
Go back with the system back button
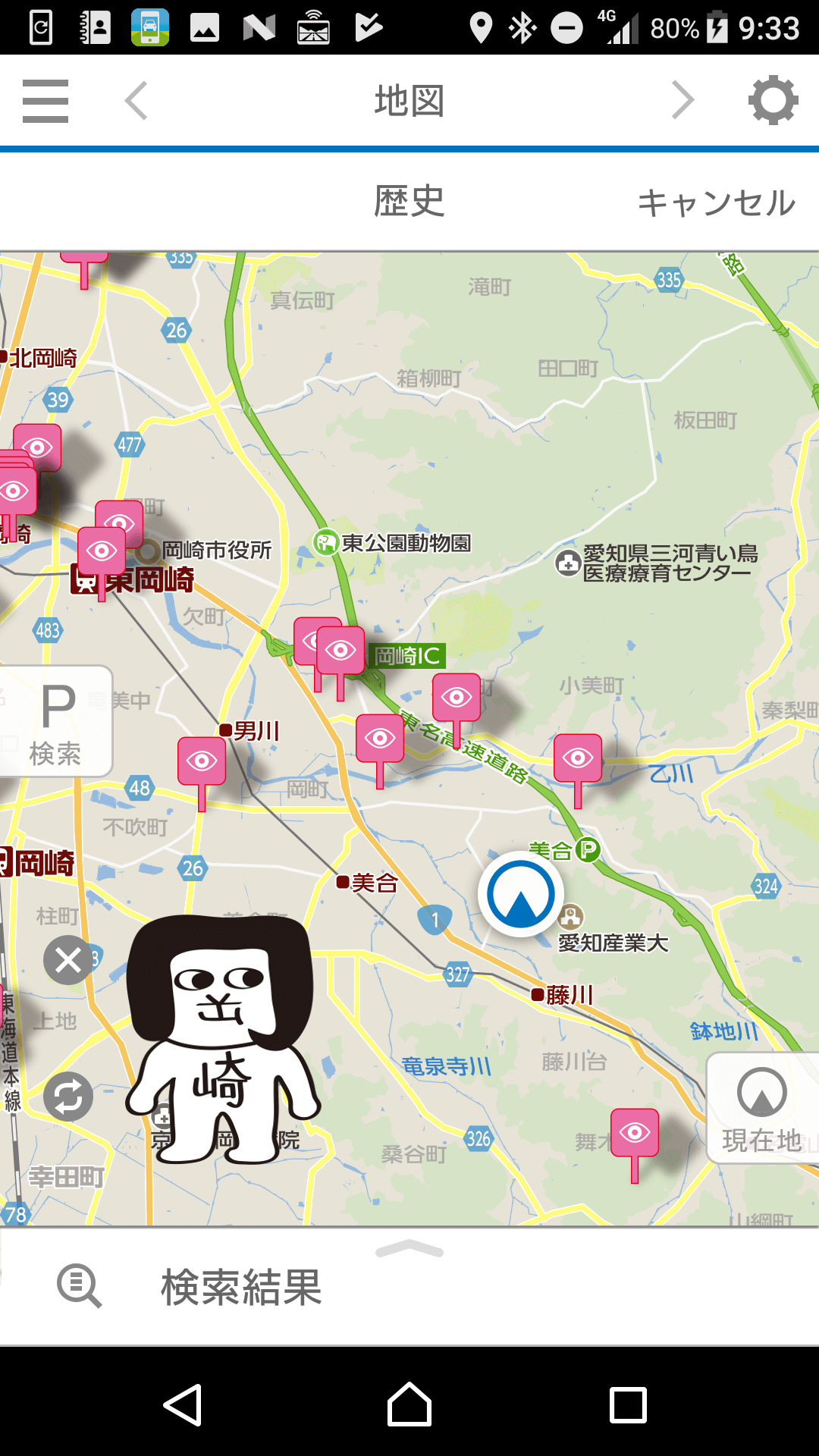click(183, 1404)
